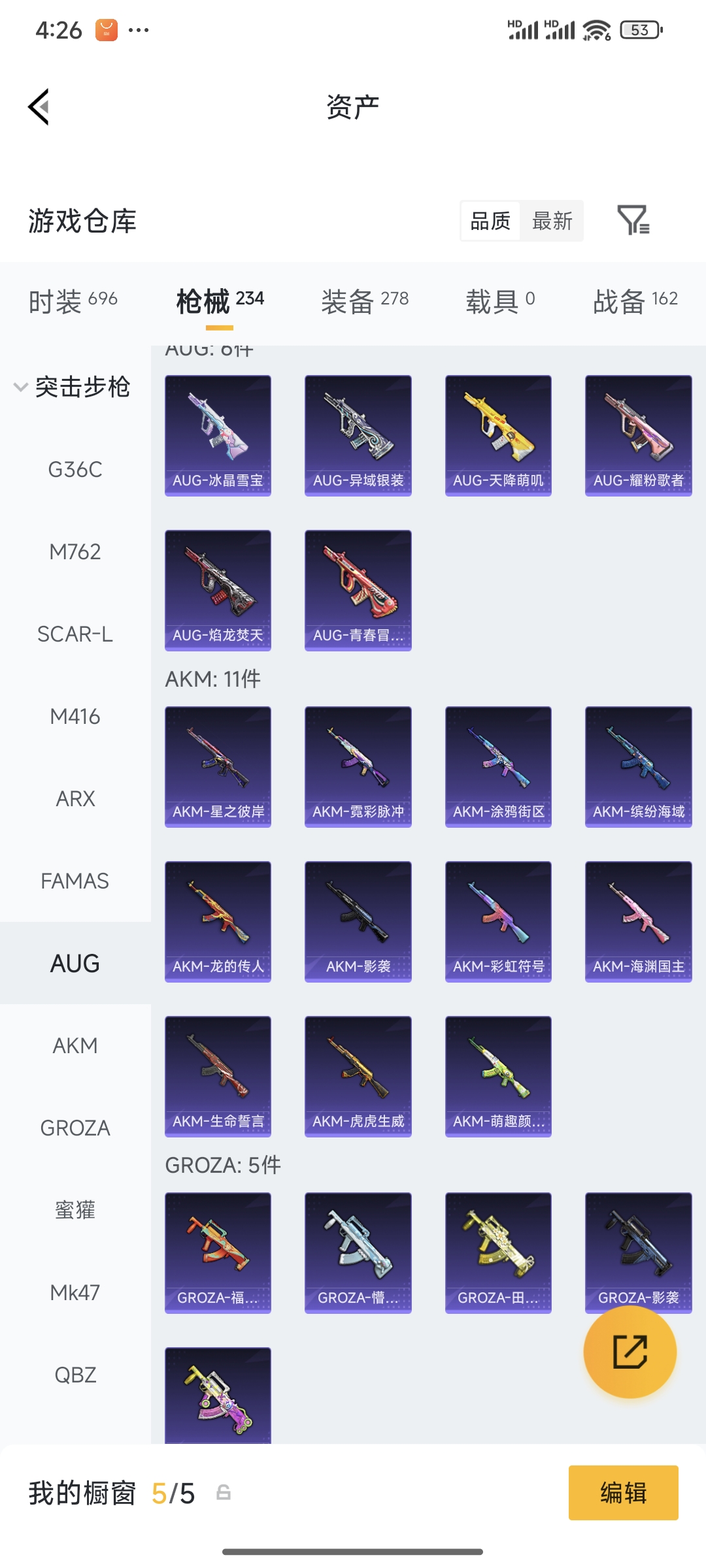Open the AUG-冰晶雪宝 skin tile

point(218,435)
